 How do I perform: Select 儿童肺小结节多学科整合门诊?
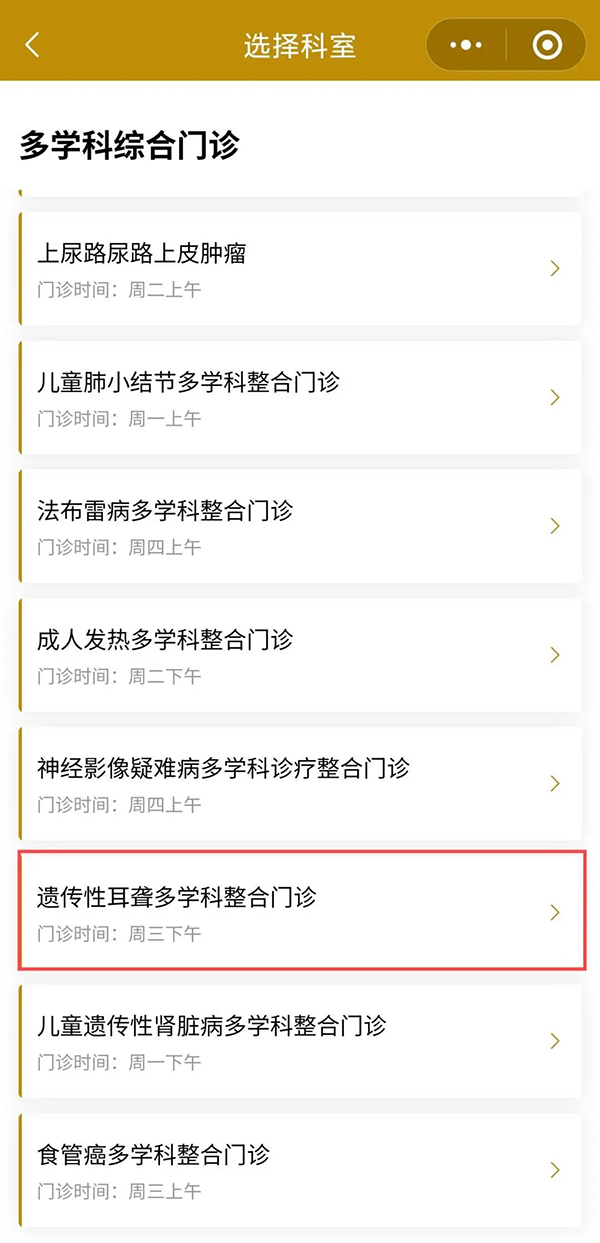[x=300, y=397]
